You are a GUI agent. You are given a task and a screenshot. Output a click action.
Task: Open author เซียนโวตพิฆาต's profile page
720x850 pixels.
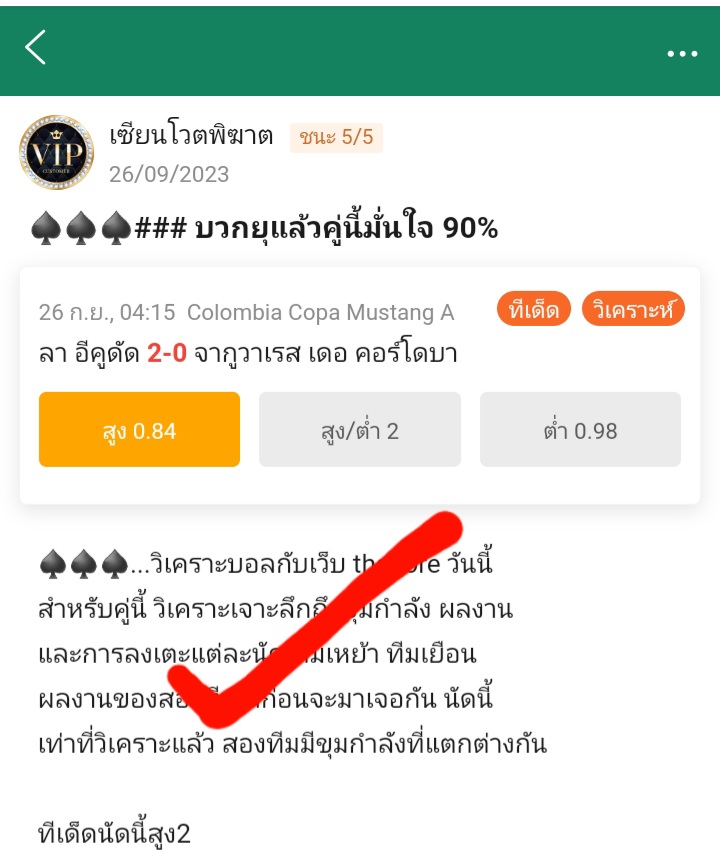(191, 136)
